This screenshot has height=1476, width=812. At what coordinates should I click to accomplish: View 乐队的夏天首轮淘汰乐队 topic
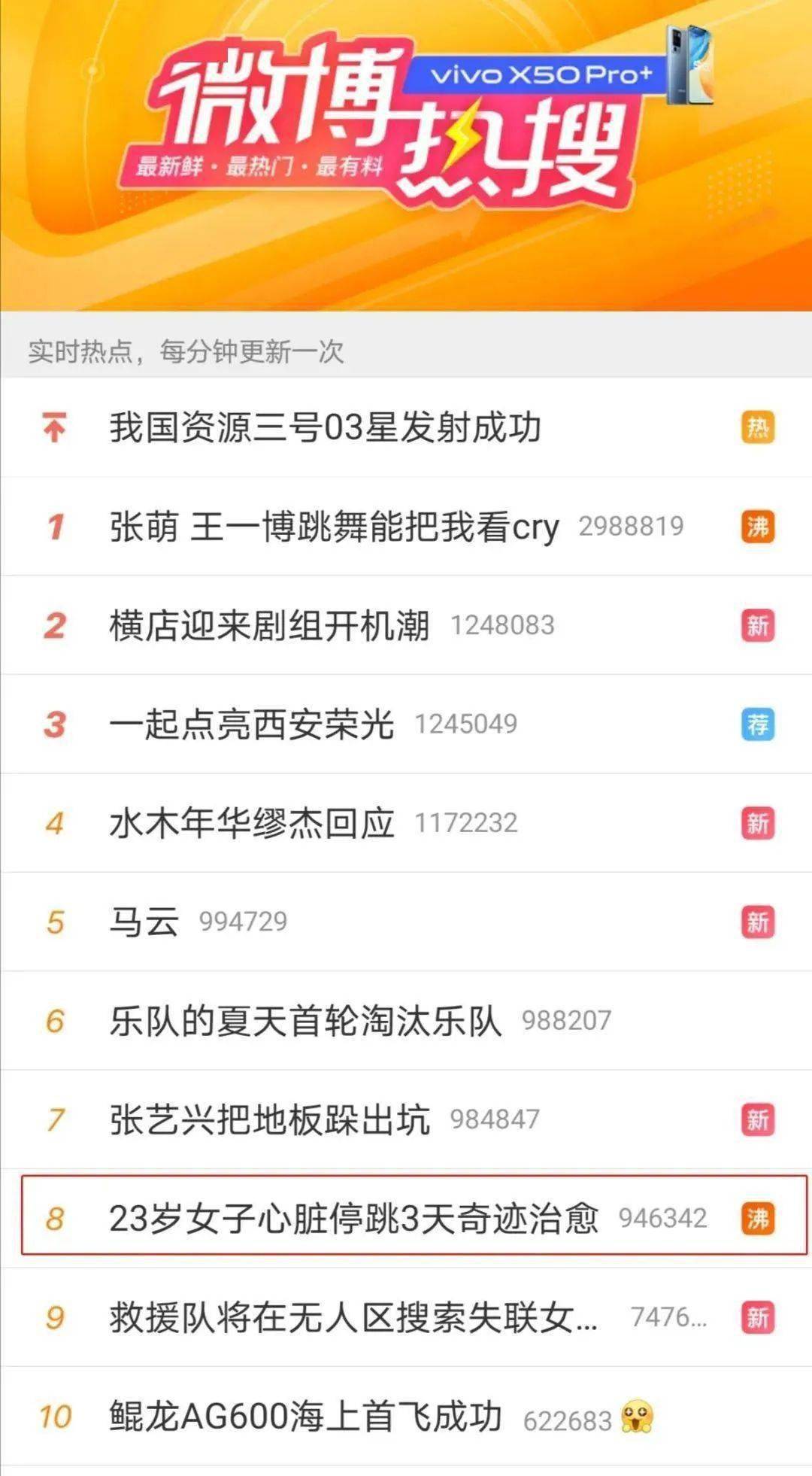(305, 1021)
